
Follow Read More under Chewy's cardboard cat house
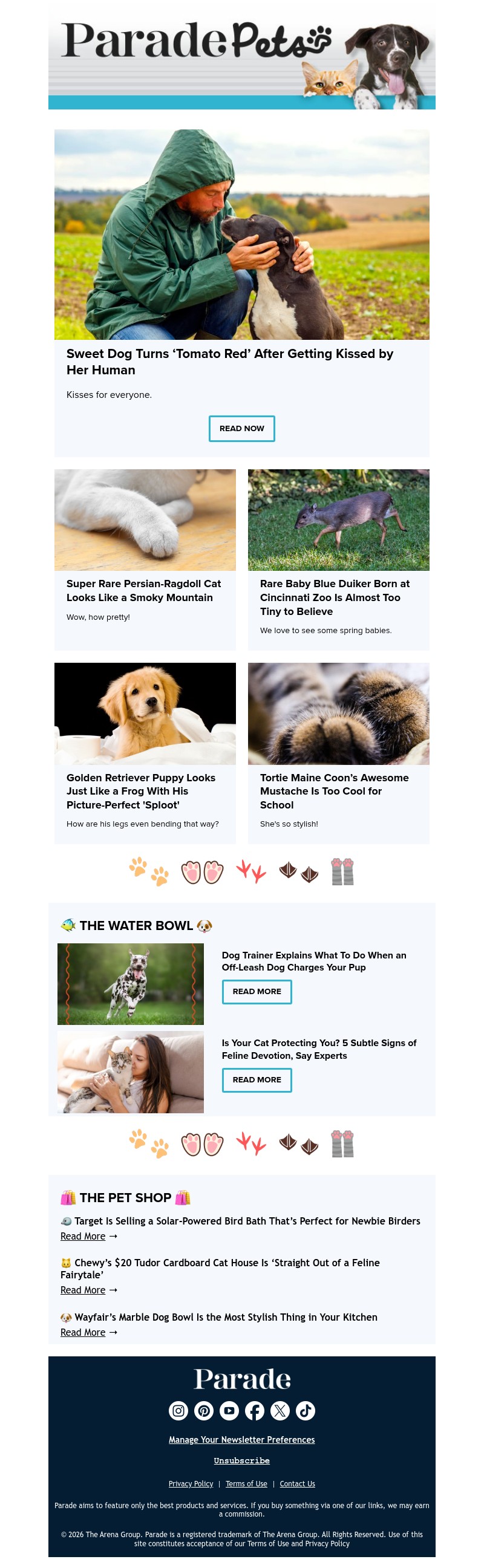83,1290
